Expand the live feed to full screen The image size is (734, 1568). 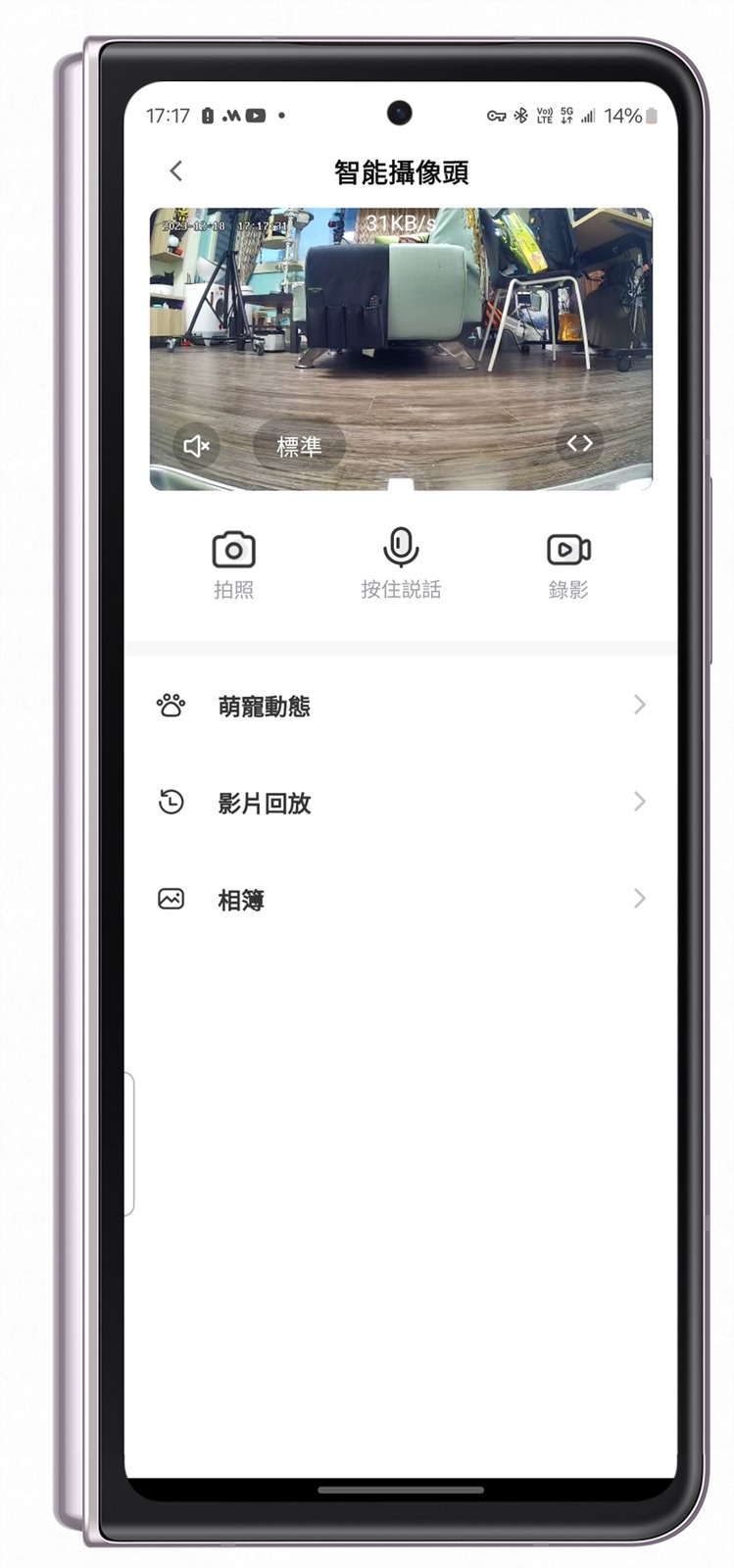[579, 443]
